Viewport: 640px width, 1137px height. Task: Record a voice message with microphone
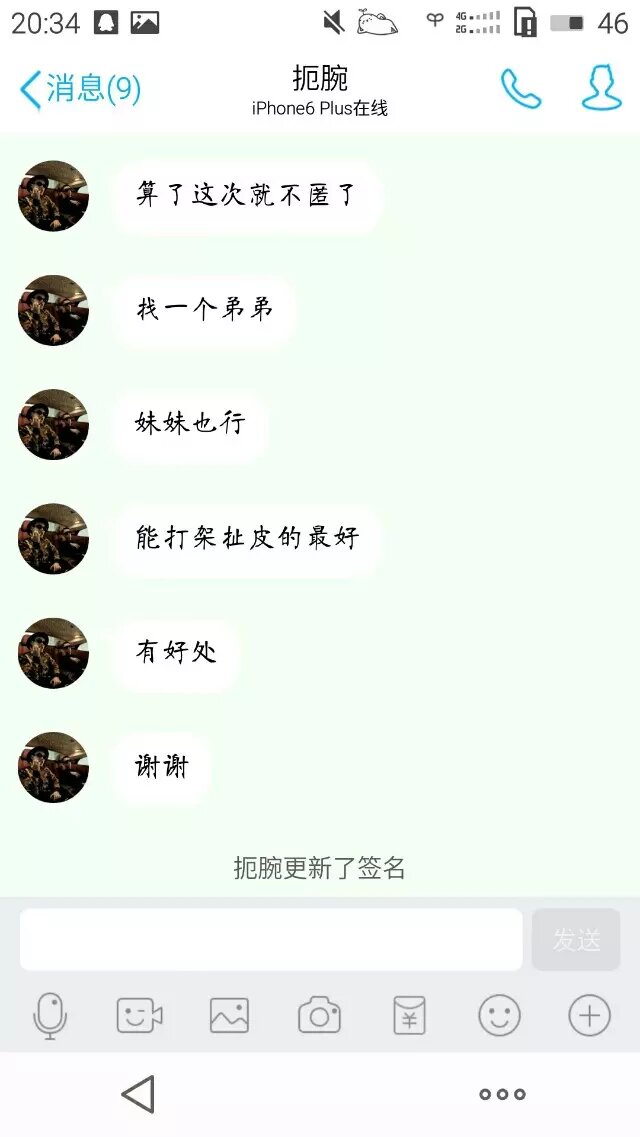point(50,1016)
